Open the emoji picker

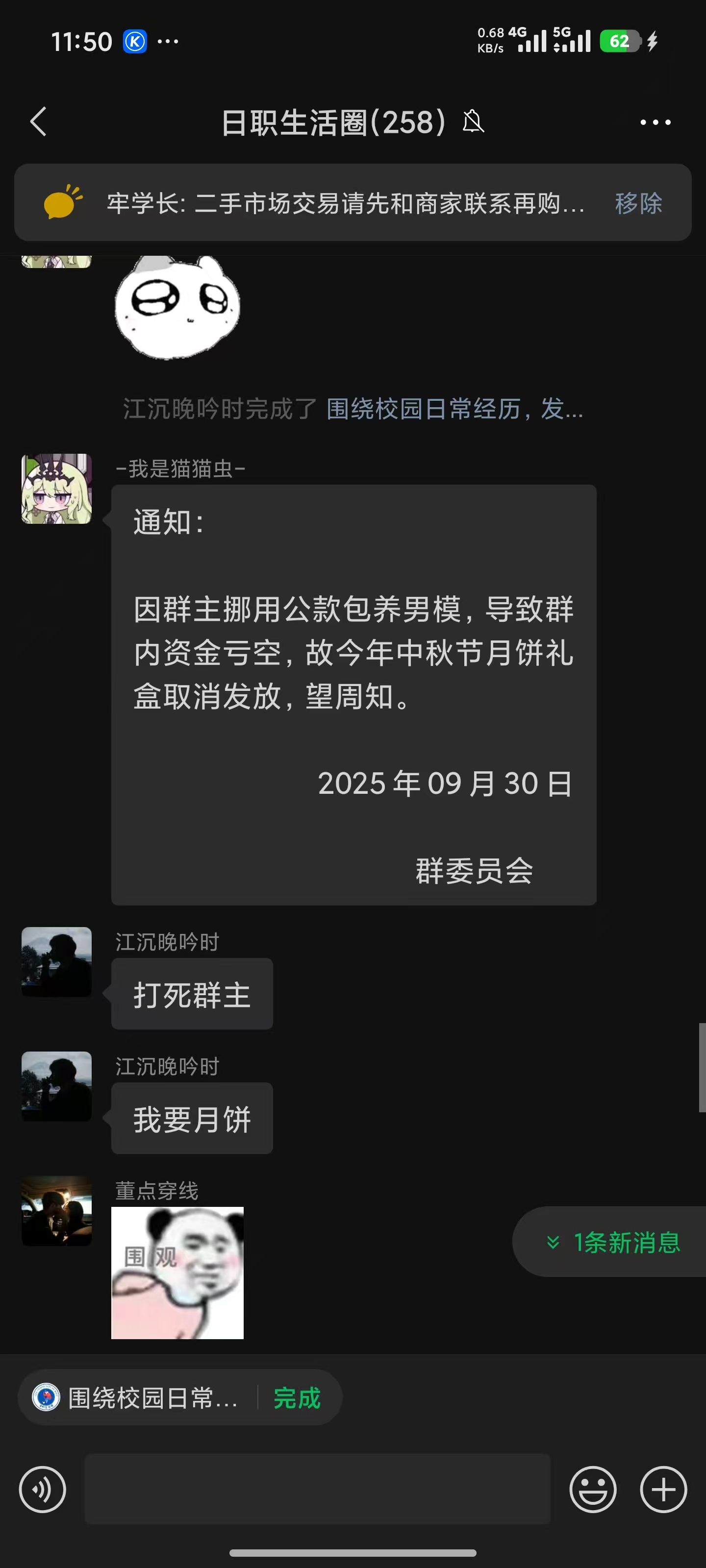tap(593, 1490)
